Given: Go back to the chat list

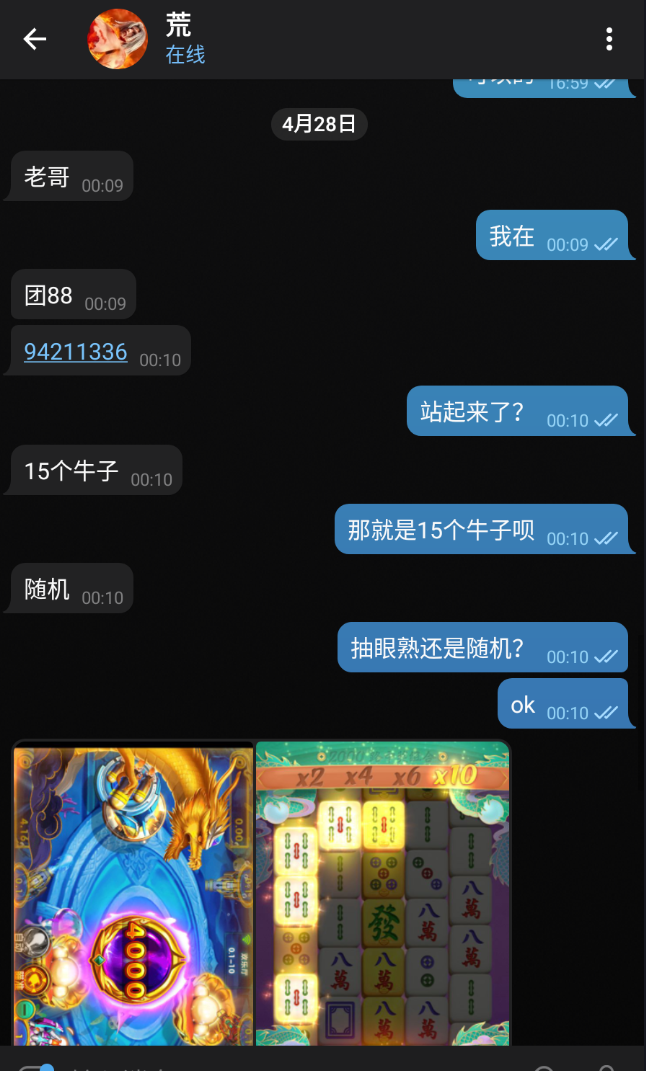Looking at the screenshot, I should pos(35,39).
